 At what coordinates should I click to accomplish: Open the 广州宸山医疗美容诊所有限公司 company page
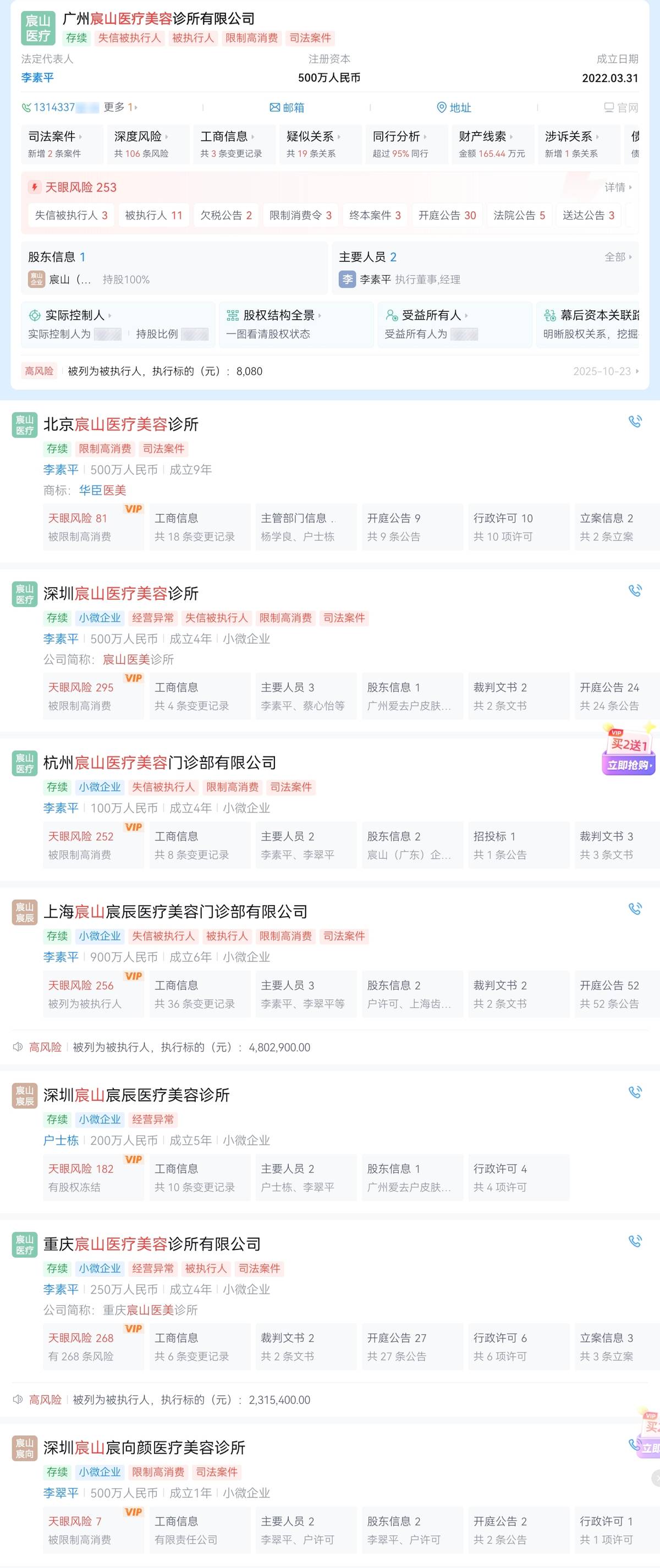[159, 19]
